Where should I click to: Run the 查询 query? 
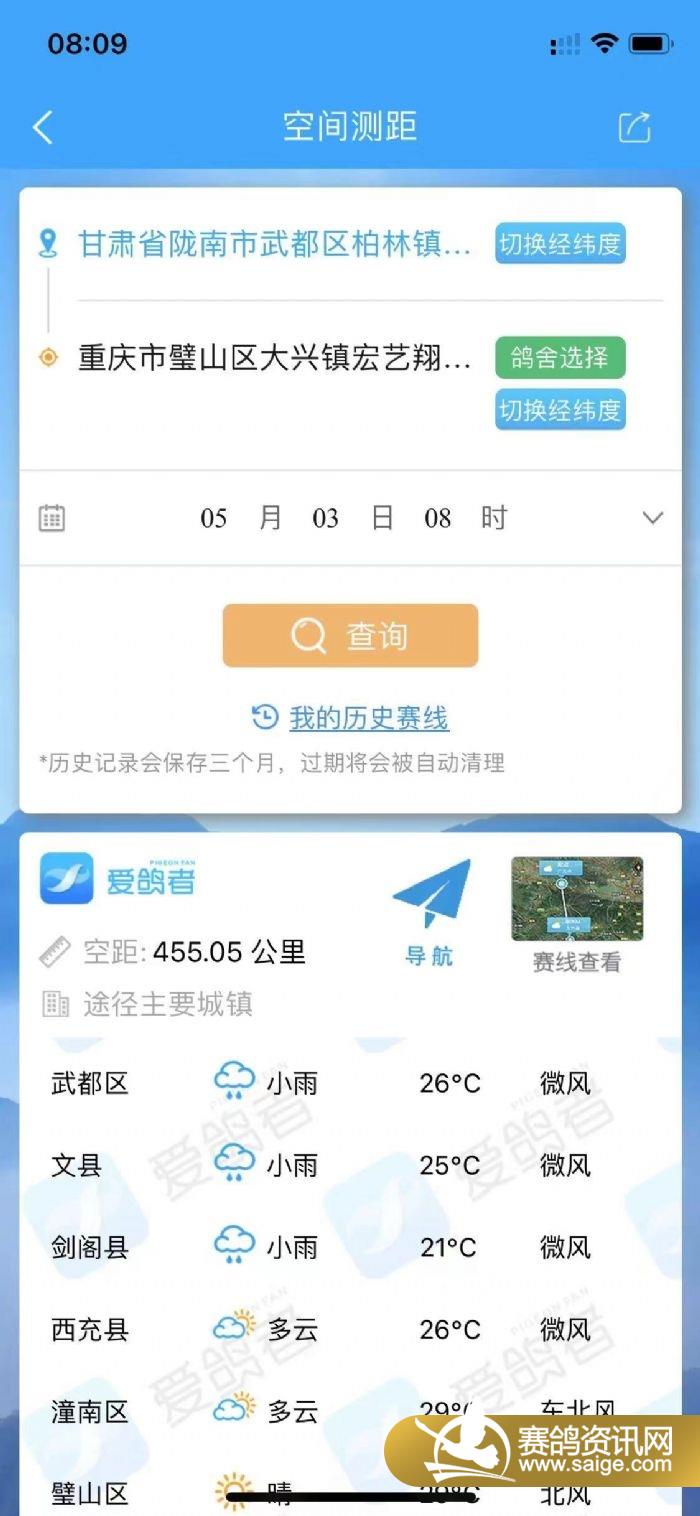coord(350,636)
